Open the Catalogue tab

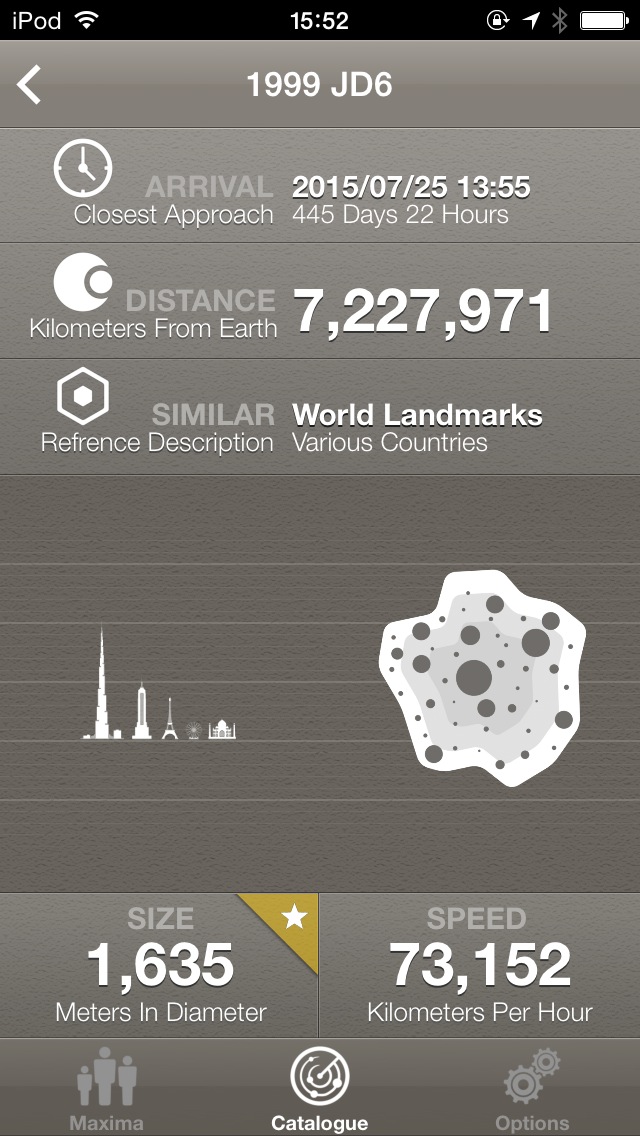(x=319, y=1090)
